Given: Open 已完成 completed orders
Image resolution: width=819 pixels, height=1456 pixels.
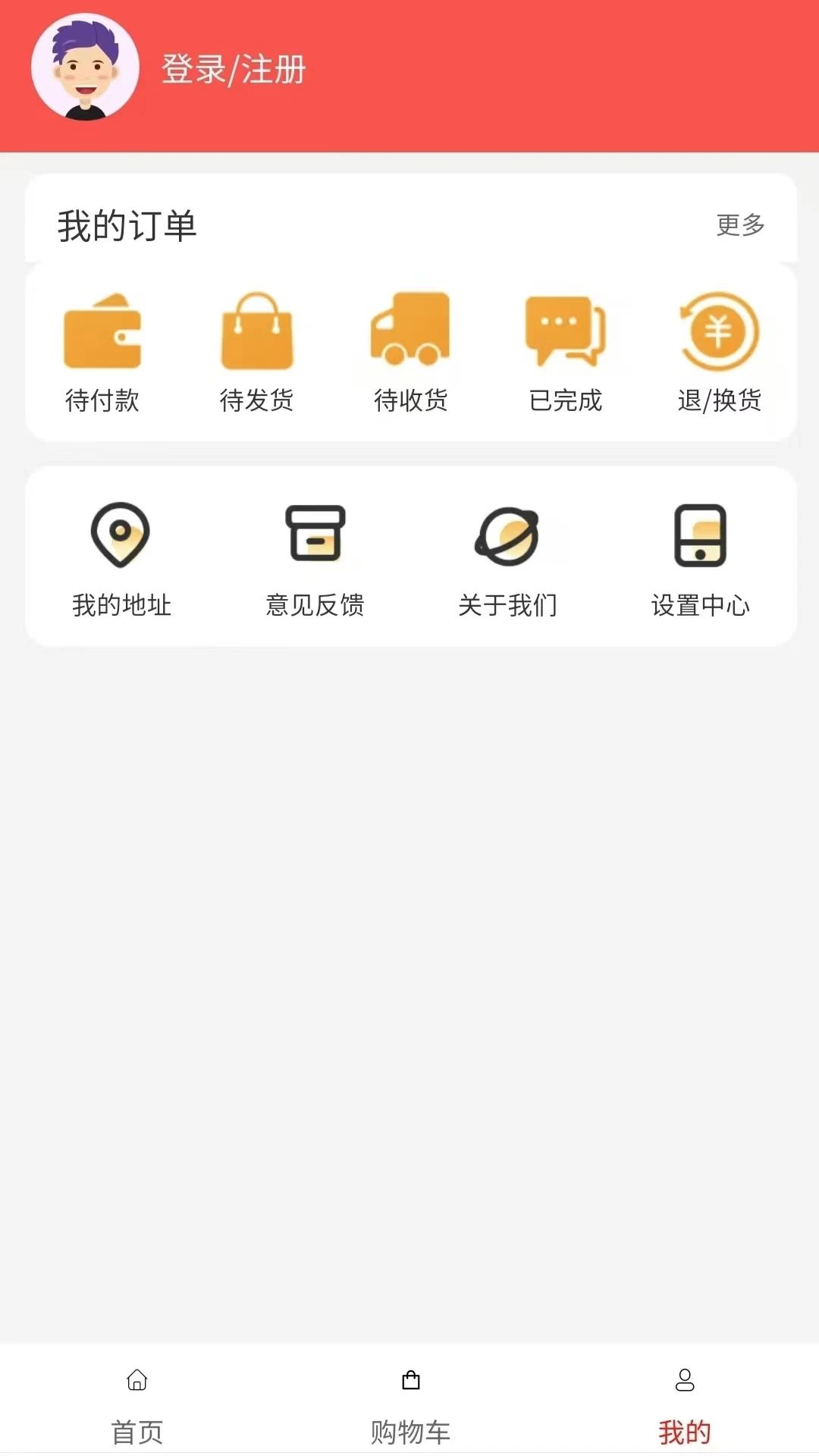Looking at the screenshot, I should click(566, 353).
